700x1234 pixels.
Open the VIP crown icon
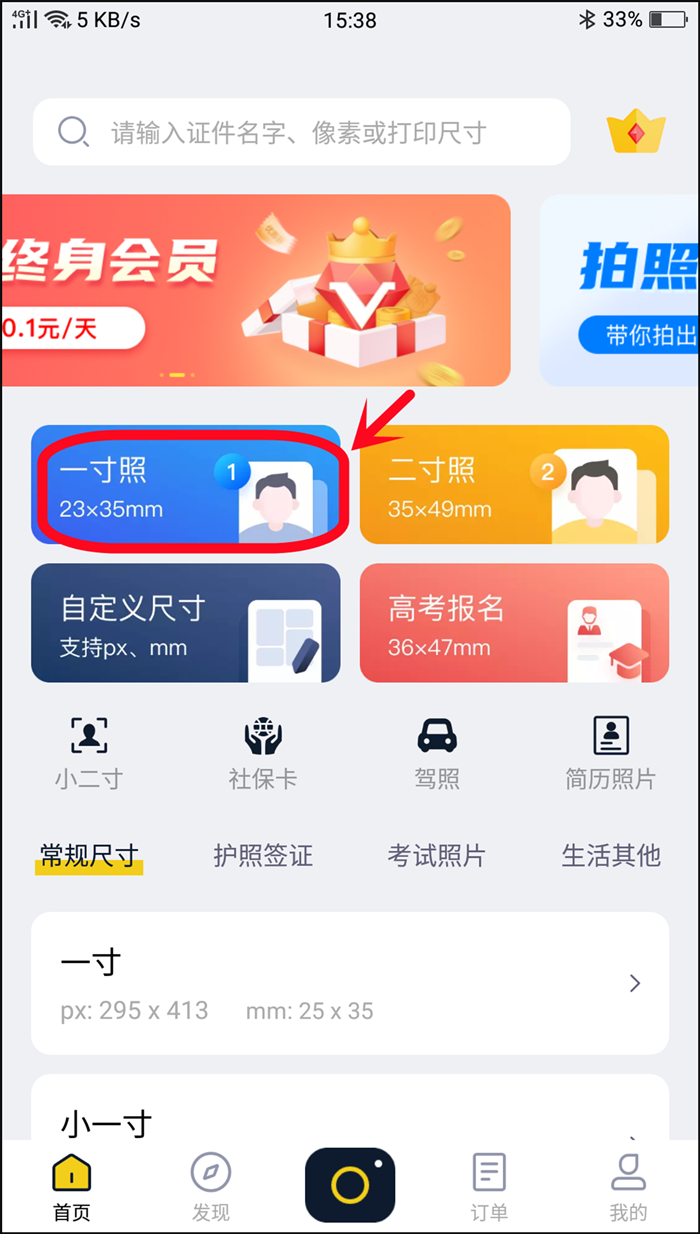tap(636, 132)
